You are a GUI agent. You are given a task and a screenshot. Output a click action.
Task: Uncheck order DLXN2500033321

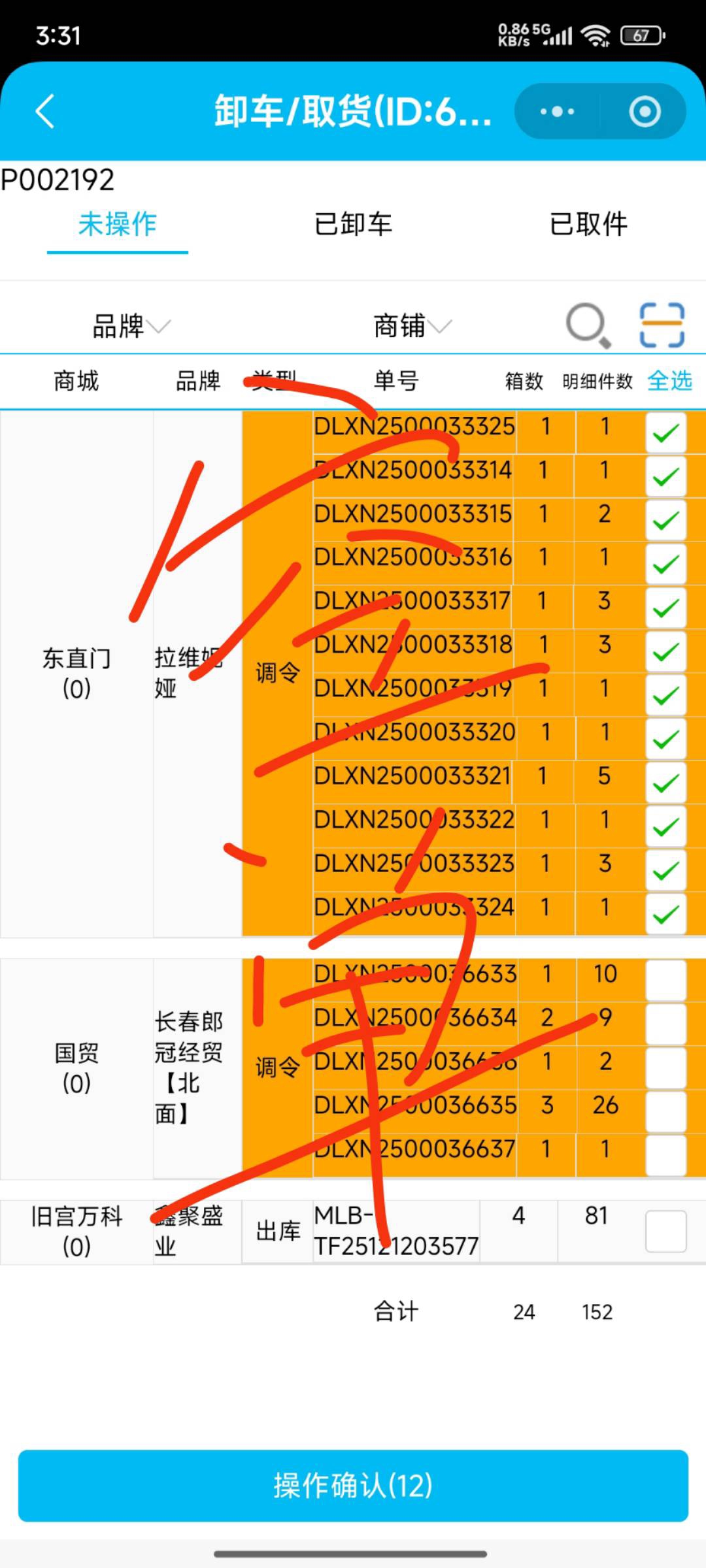tap(665, 783)
